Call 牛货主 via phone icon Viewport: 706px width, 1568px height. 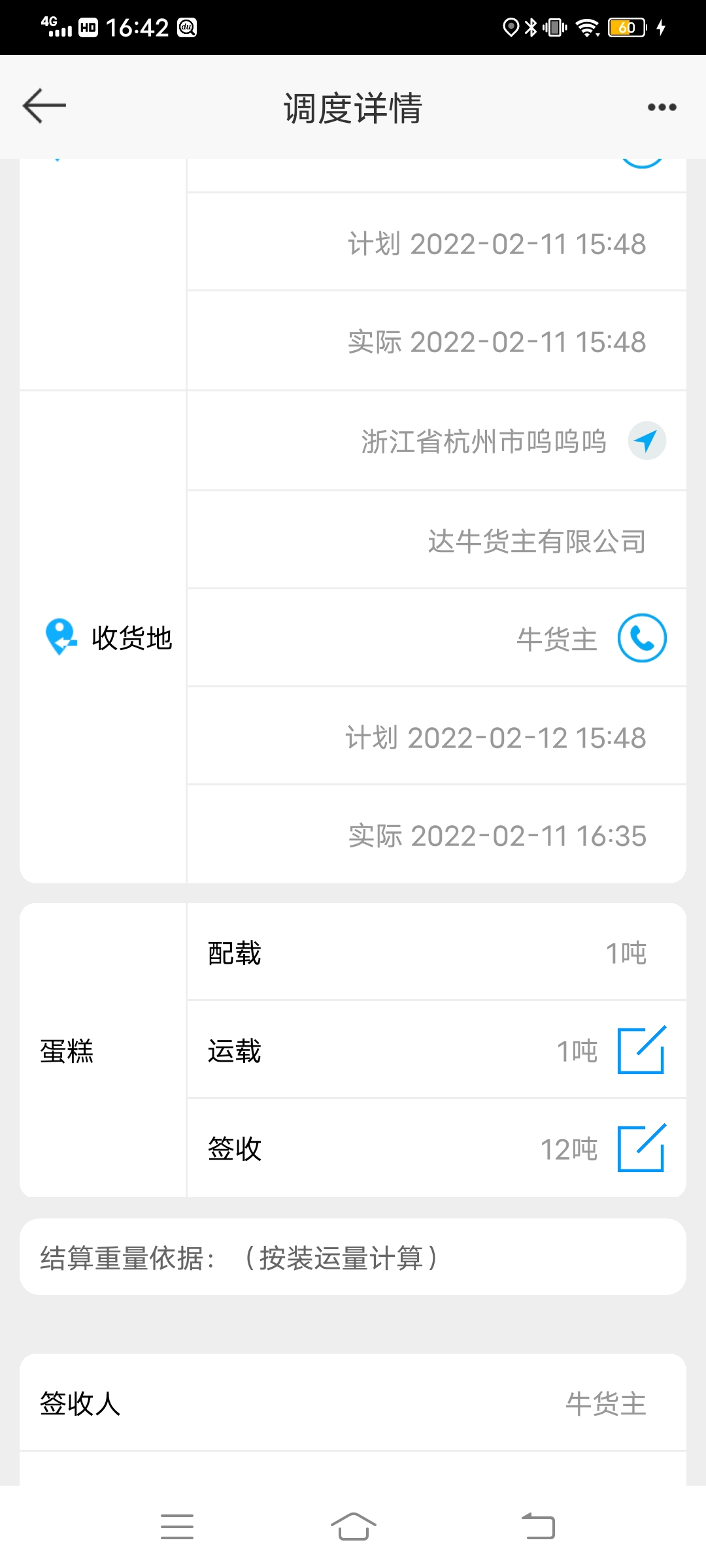click(642, 638)
